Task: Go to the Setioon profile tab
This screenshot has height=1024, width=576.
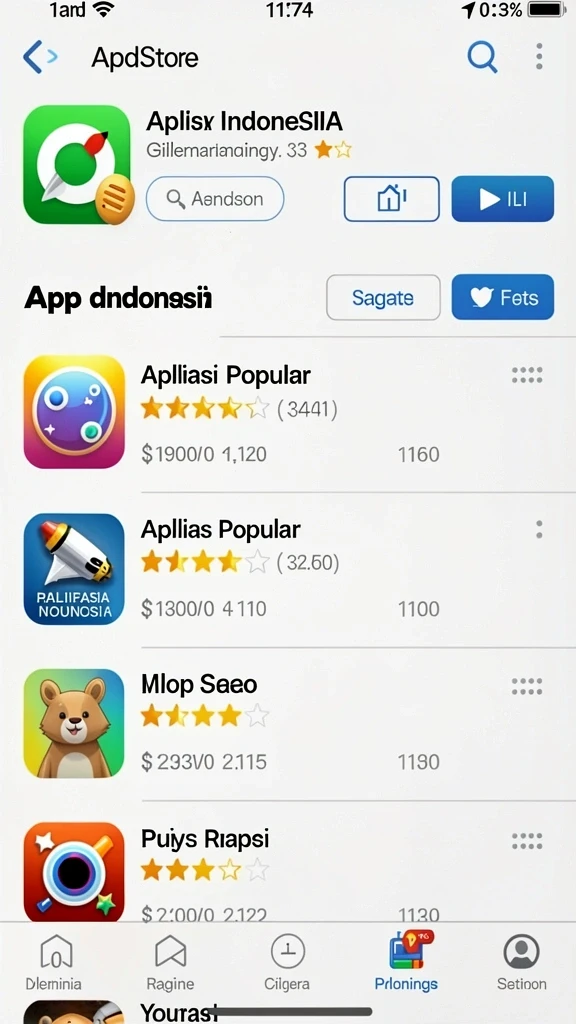Action: (x=521, y=962)
